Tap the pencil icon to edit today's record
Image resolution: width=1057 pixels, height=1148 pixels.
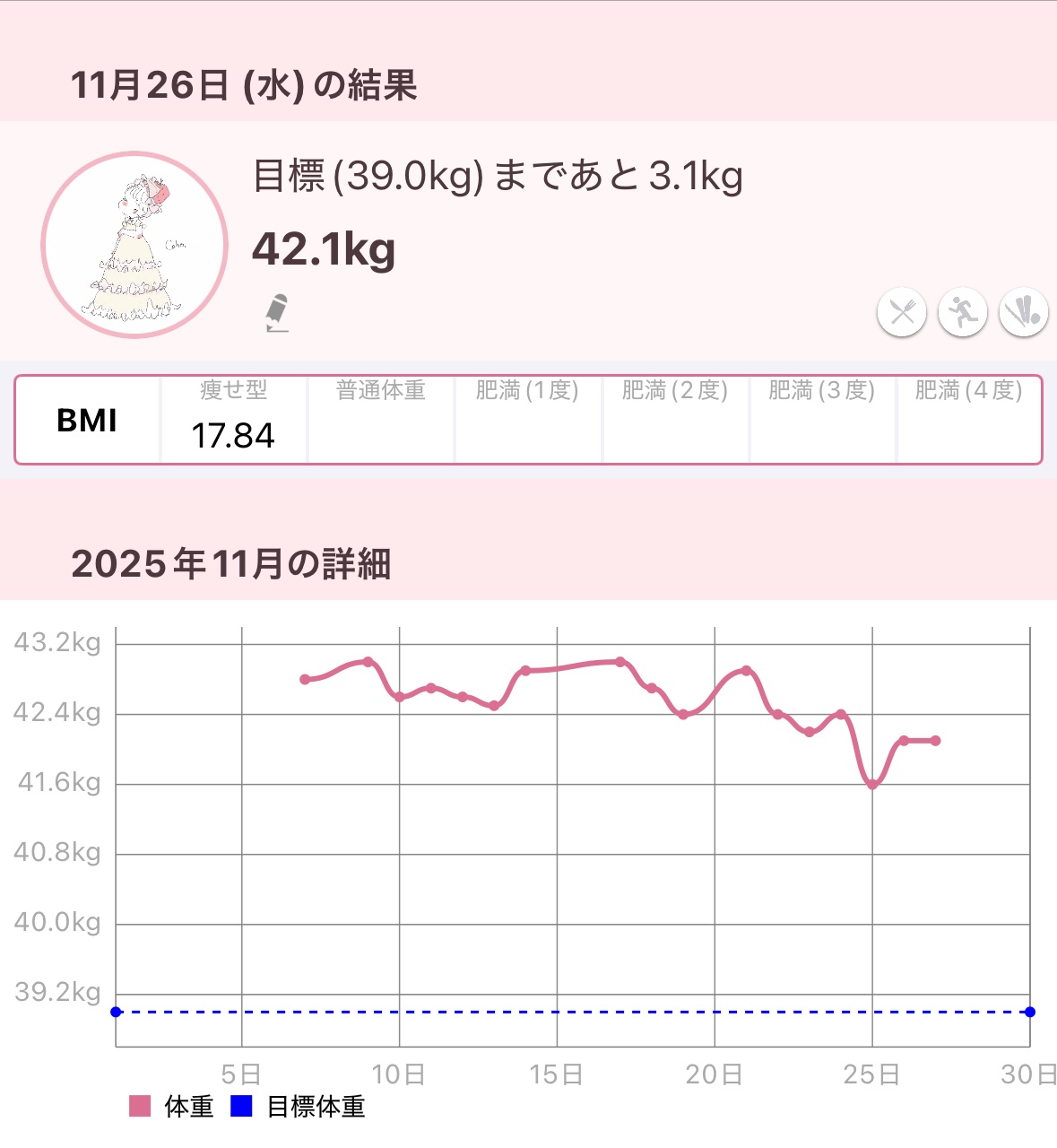277,313
